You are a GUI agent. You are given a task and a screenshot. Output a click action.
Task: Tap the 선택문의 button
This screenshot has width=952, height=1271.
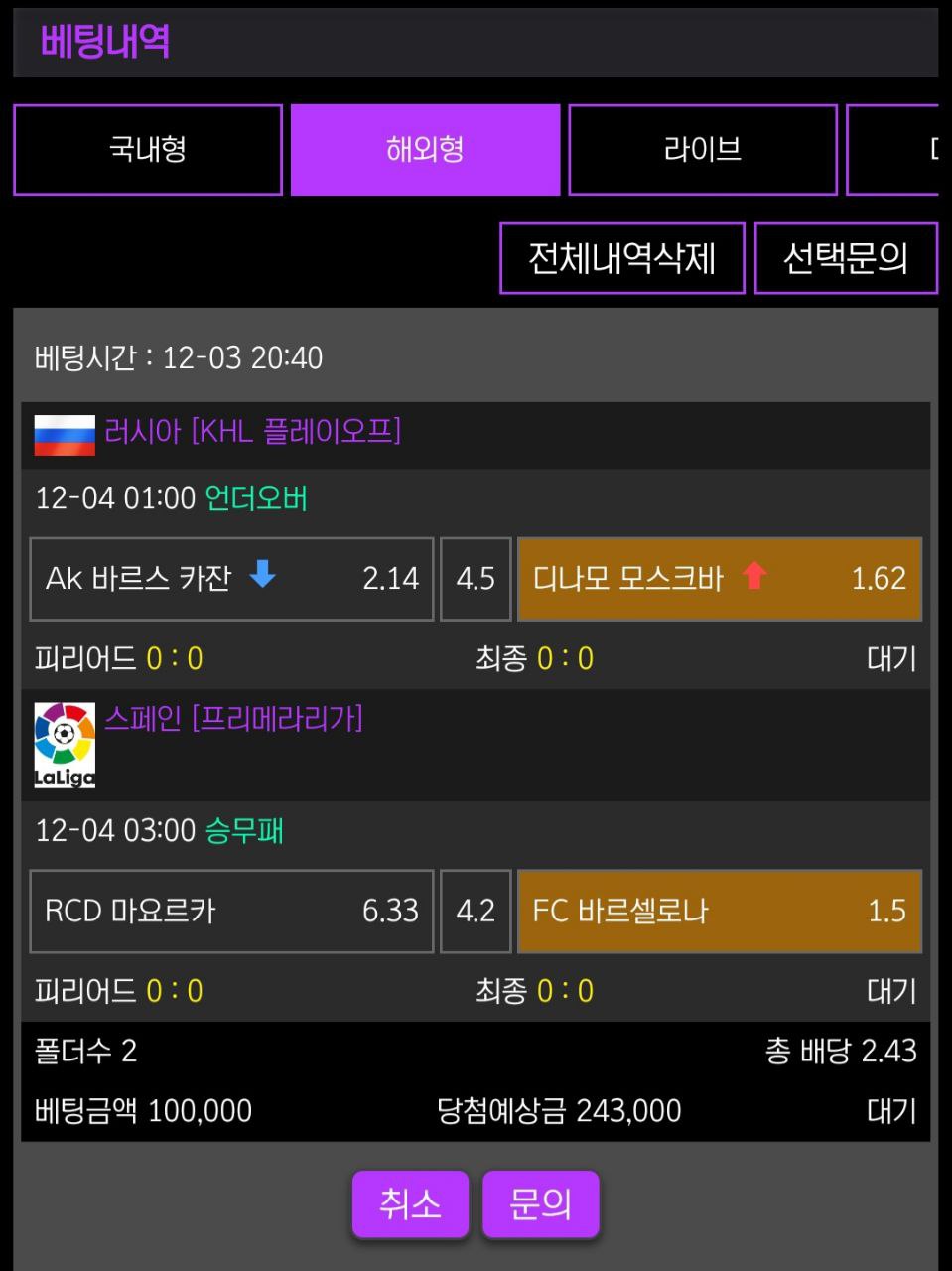pos(845,258)
